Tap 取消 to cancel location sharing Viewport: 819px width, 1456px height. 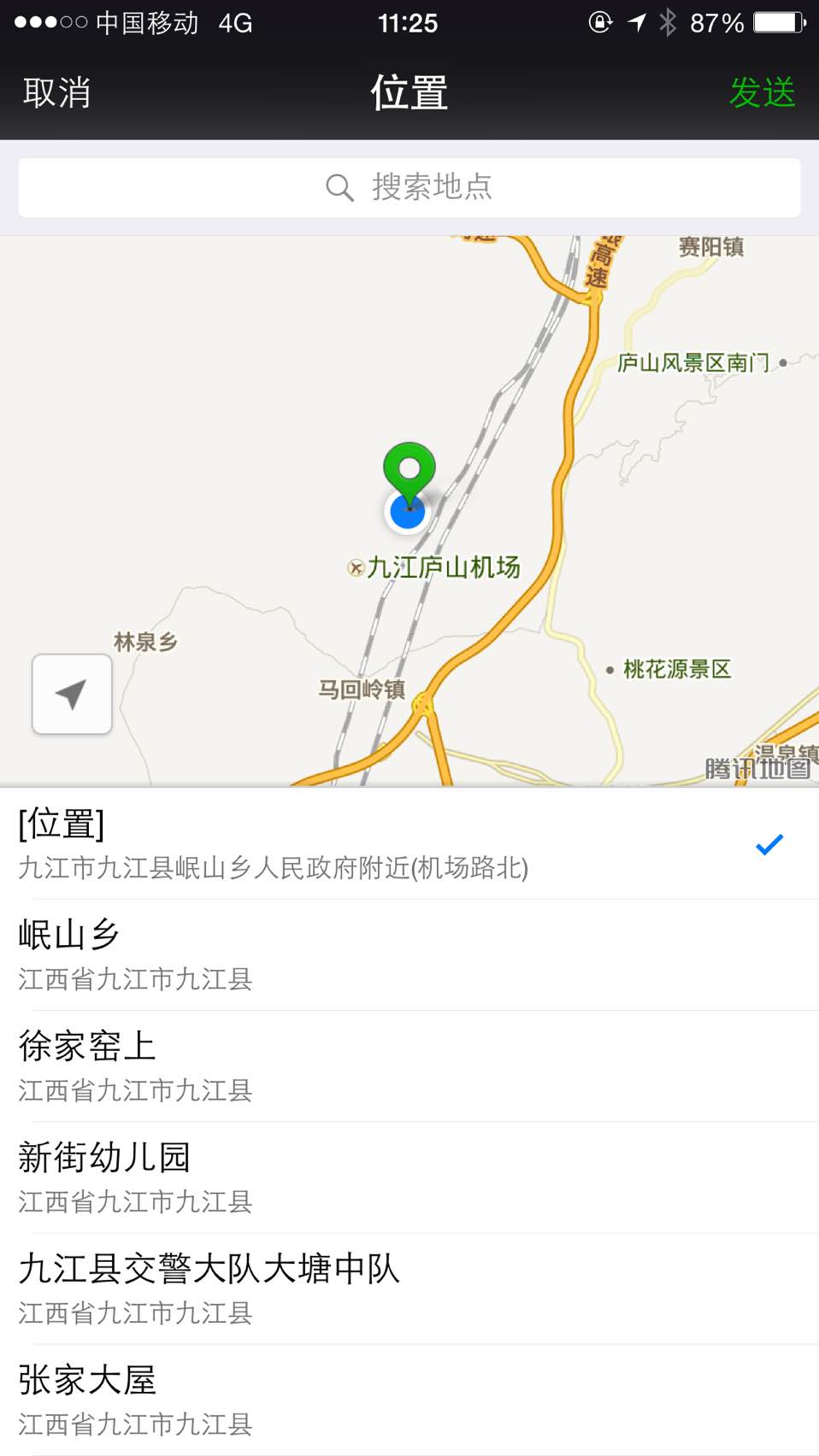pos(56,92)
